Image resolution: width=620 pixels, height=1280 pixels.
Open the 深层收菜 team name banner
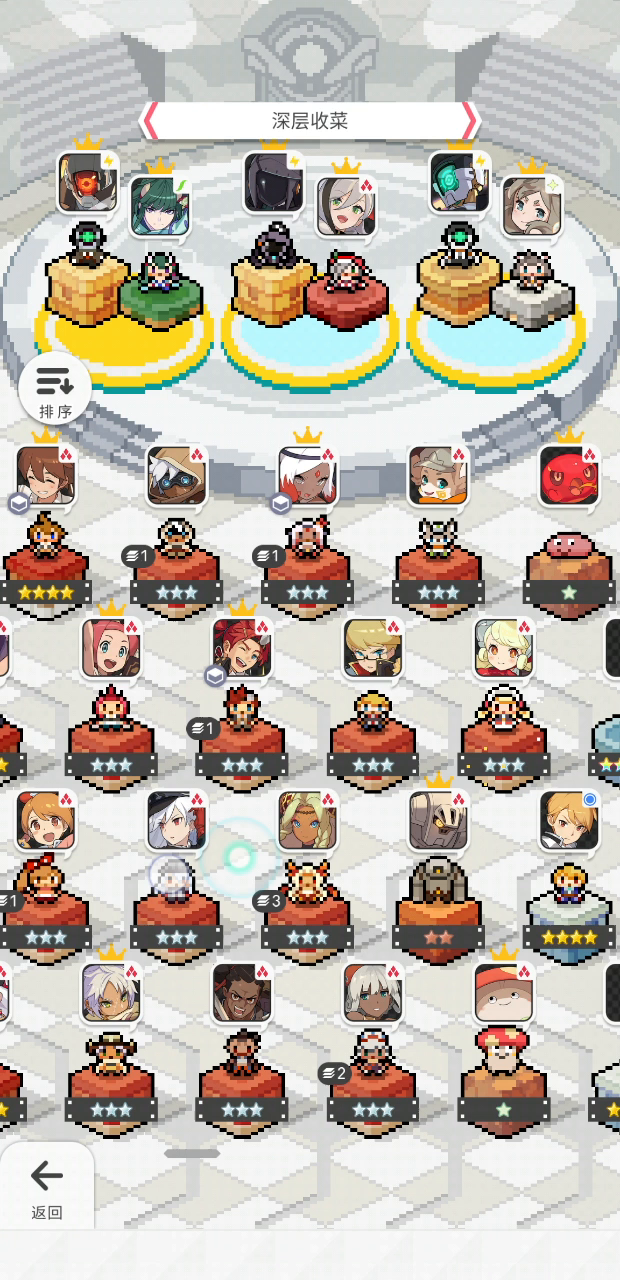tap(310, 121)
